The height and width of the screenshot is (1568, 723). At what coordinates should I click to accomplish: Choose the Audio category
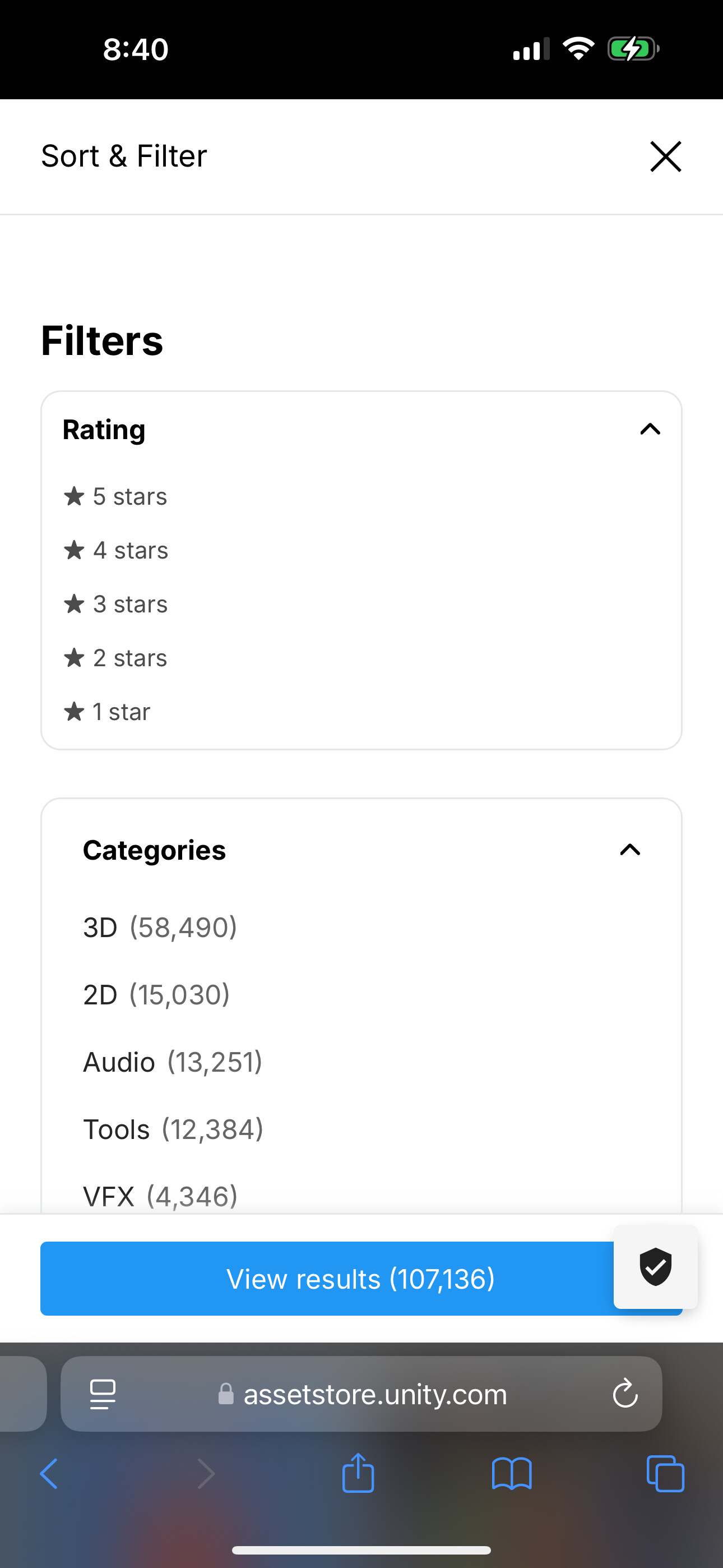(x=173, y=1062)
